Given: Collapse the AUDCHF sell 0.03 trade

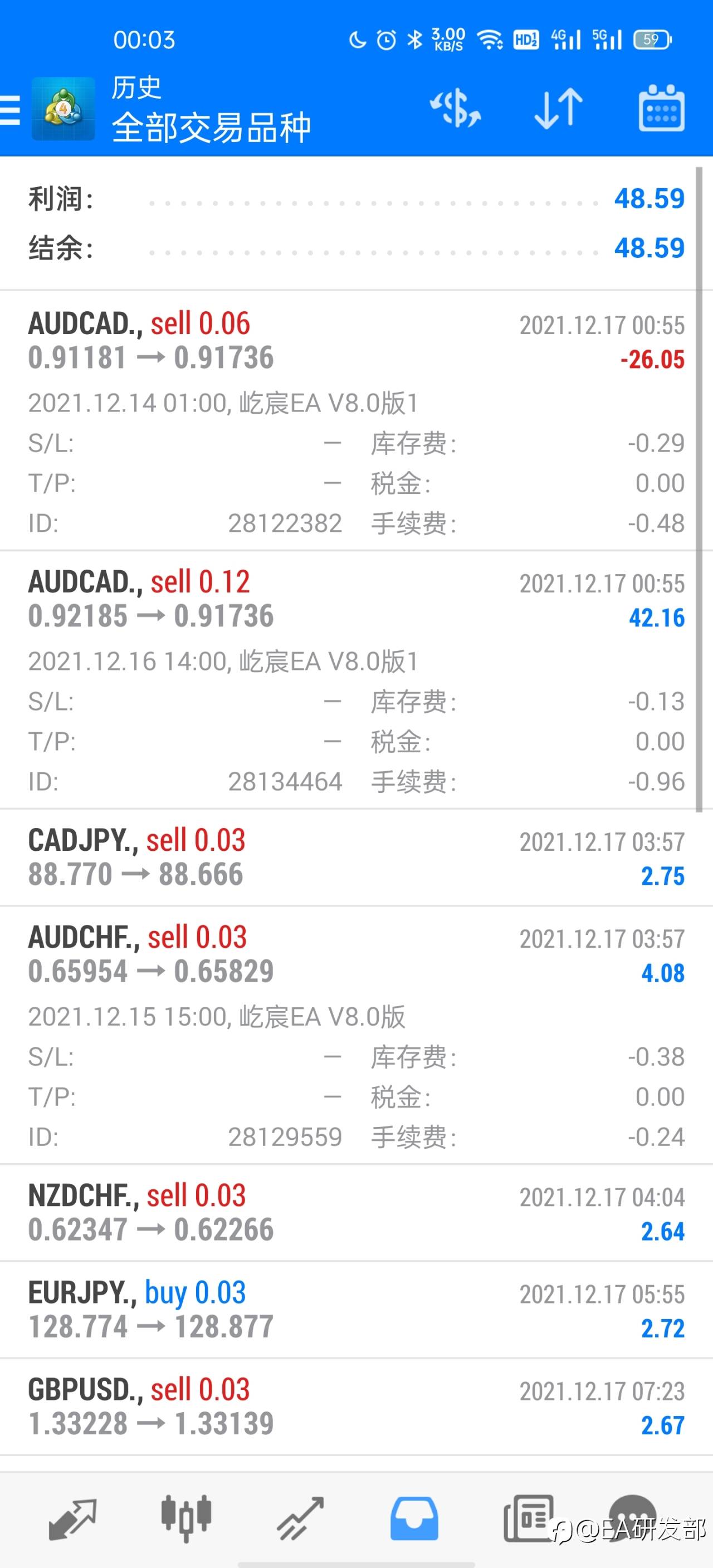Looking at the screenshot, I should 356,1035.
